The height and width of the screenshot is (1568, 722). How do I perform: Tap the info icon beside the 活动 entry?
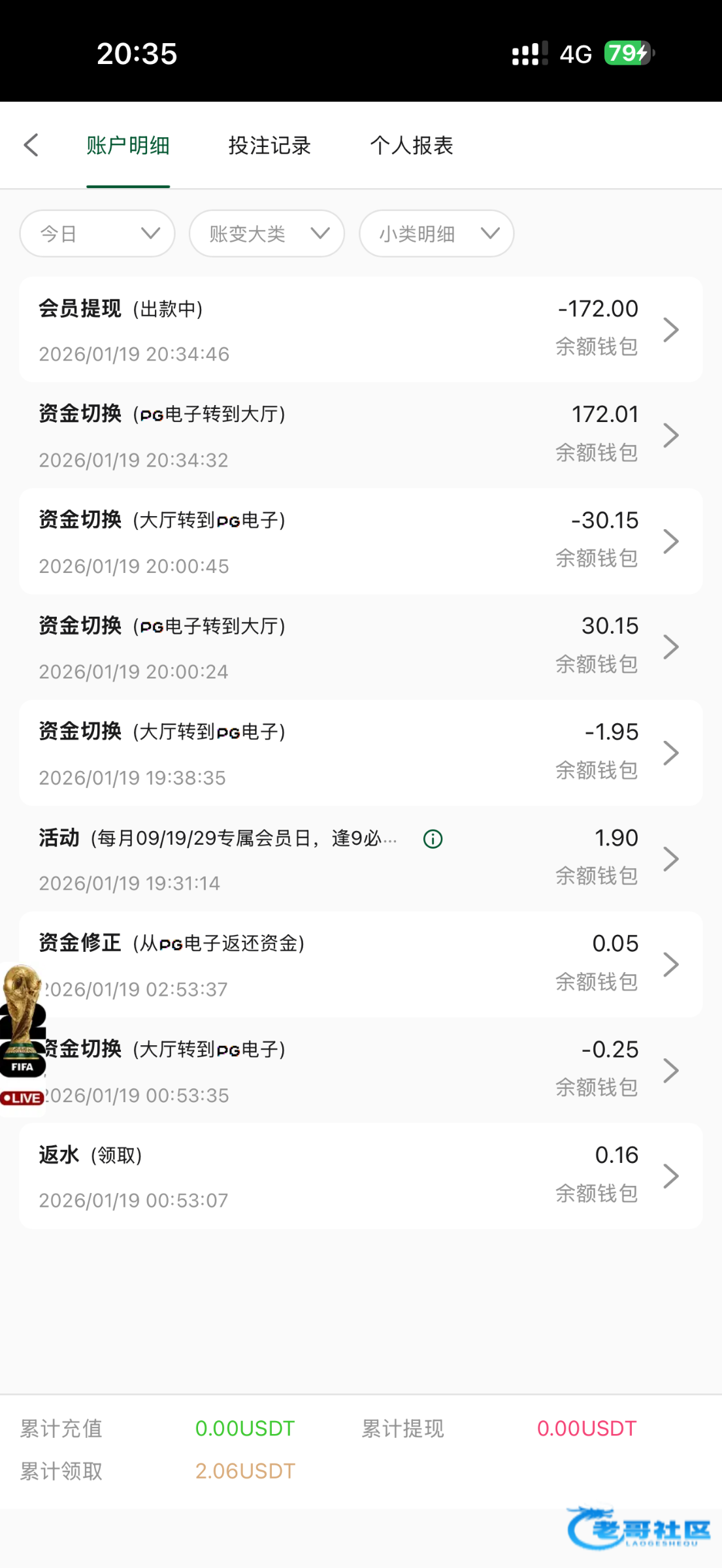click(x=433, y=839)
